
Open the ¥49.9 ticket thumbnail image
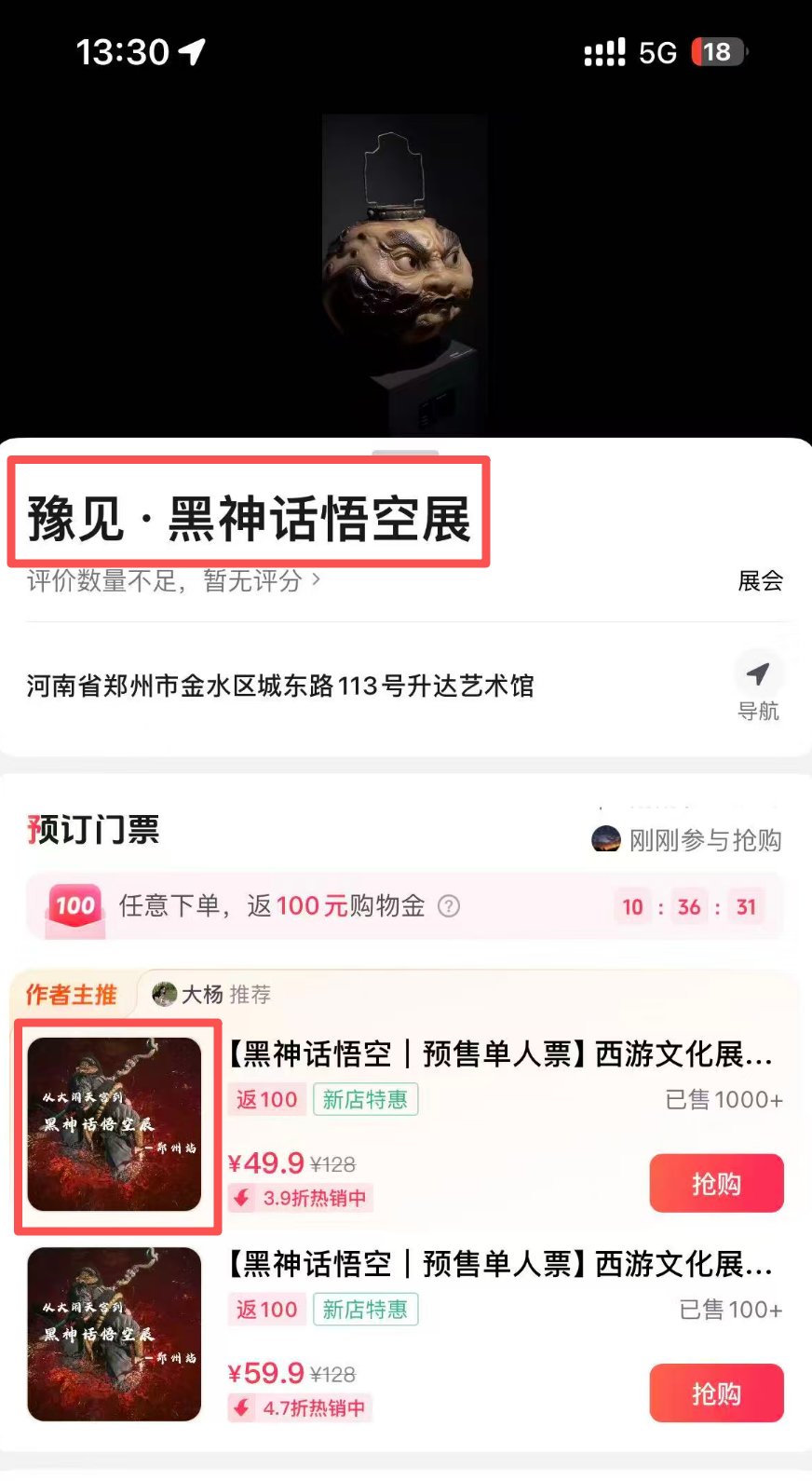point(115,1124)
